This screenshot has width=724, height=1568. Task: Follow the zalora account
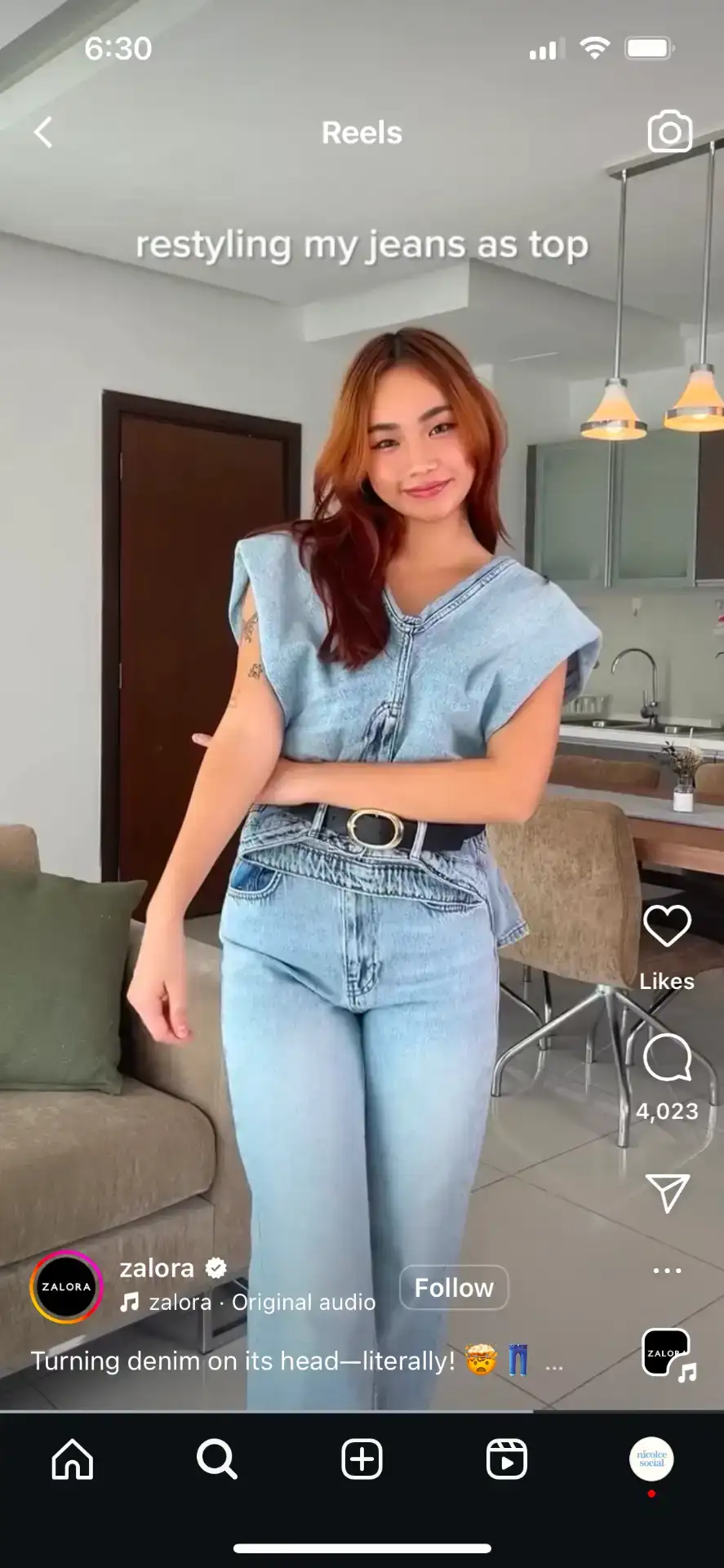[454, 1288]
